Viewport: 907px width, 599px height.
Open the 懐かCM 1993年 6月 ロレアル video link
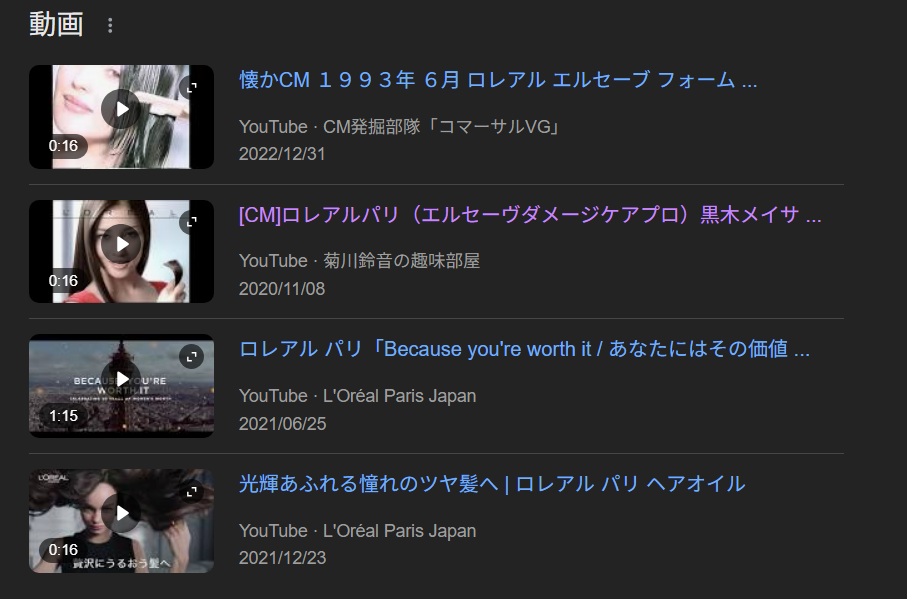pyautogui.click(x=498, y=81)
